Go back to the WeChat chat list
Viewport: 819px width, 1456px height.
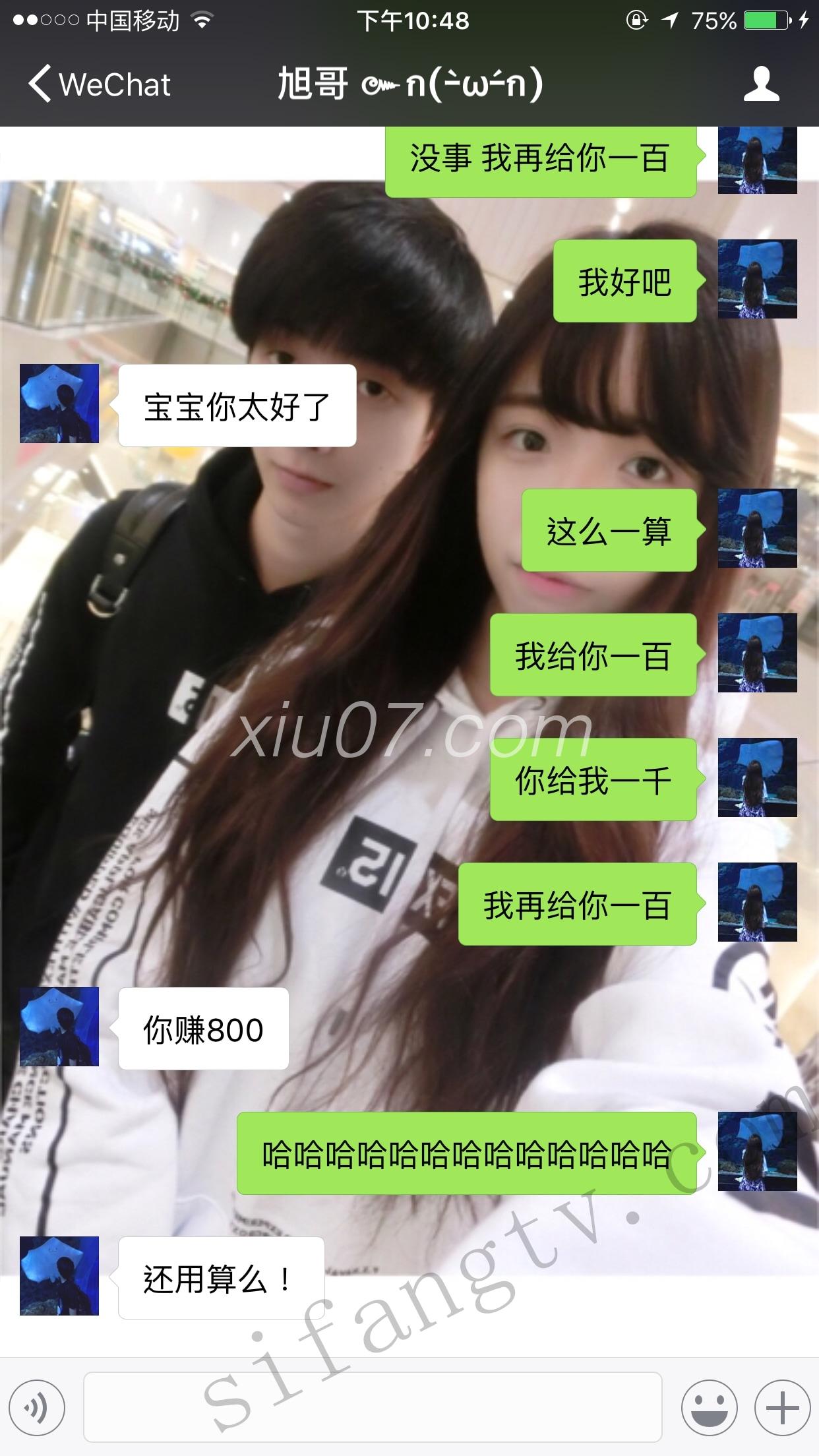click(x=99, y=84)
